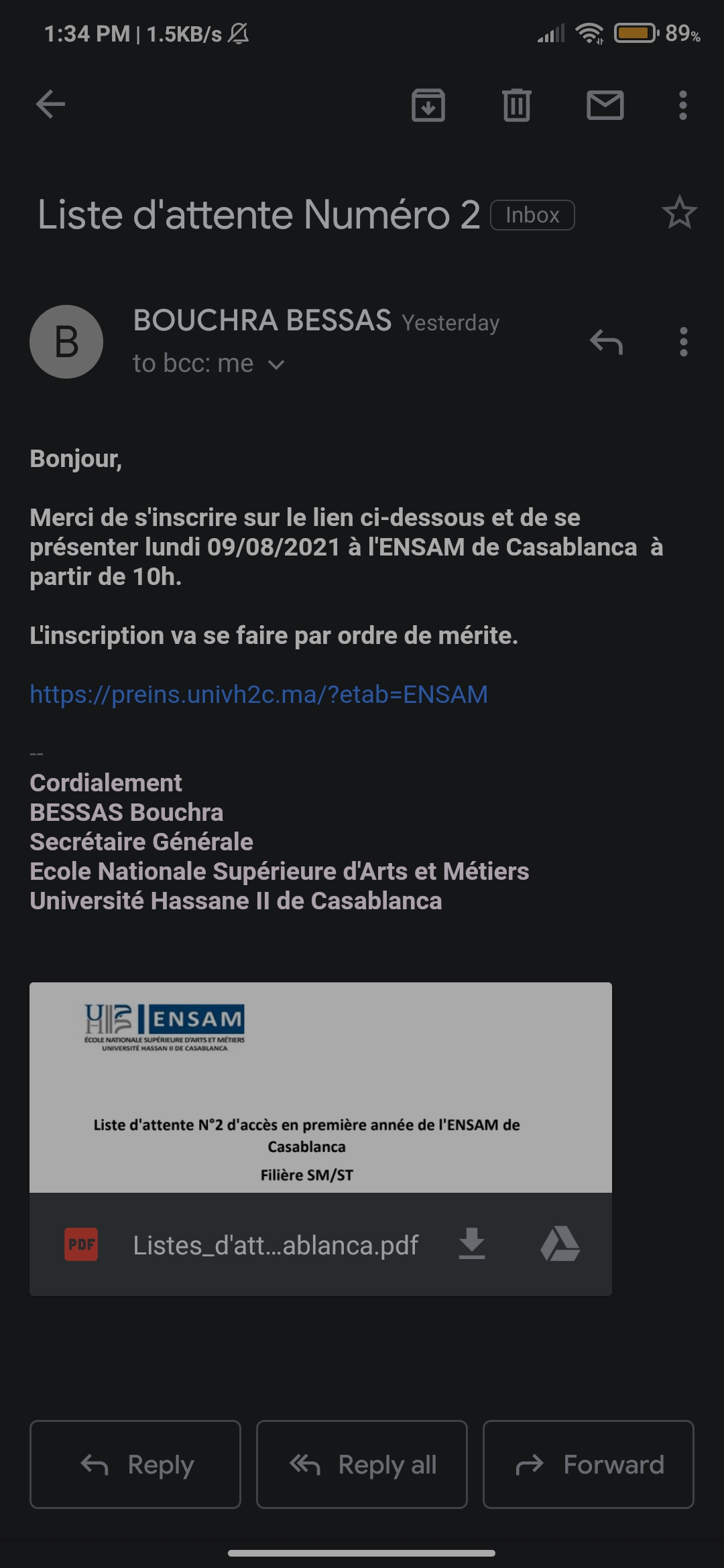Open message options menu beside reply arrow
Screen dimensions: 724x1568
[683, 342]
